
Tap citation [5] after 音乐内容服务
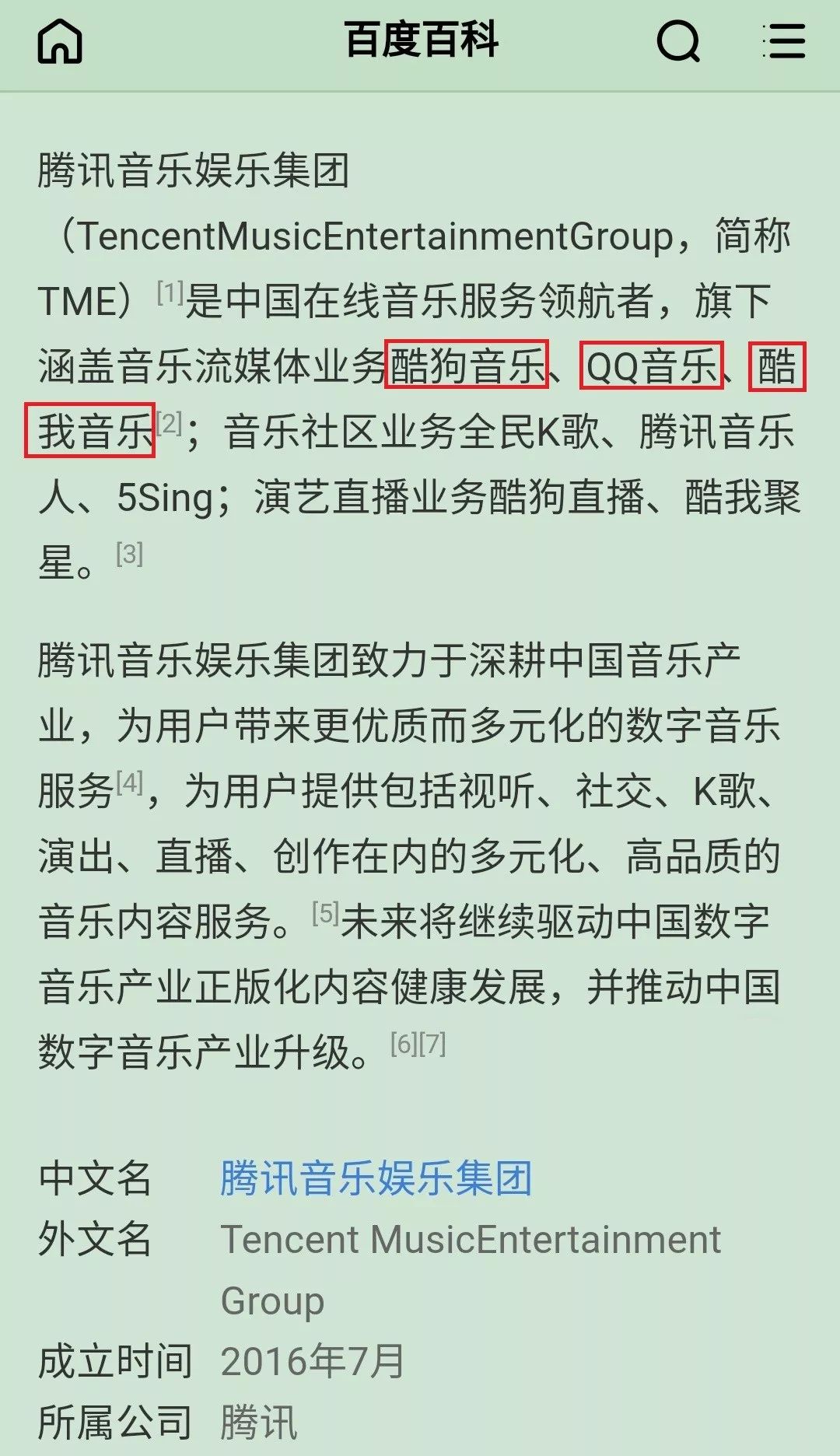click(325, 913)
